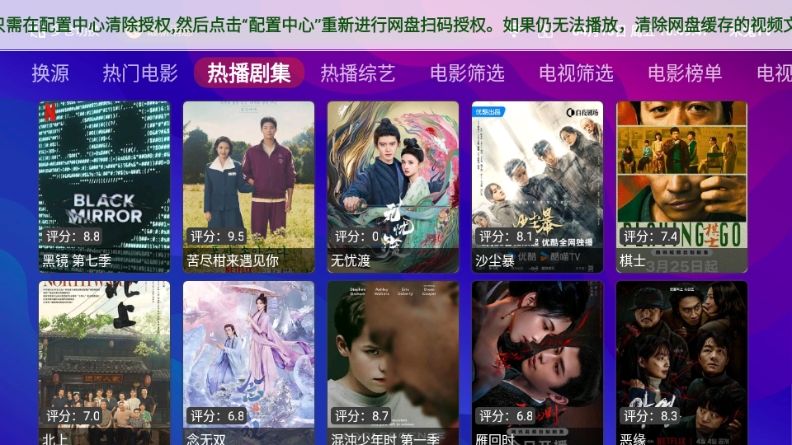Show the 电影榜单 tab

[x=685, y=73]
